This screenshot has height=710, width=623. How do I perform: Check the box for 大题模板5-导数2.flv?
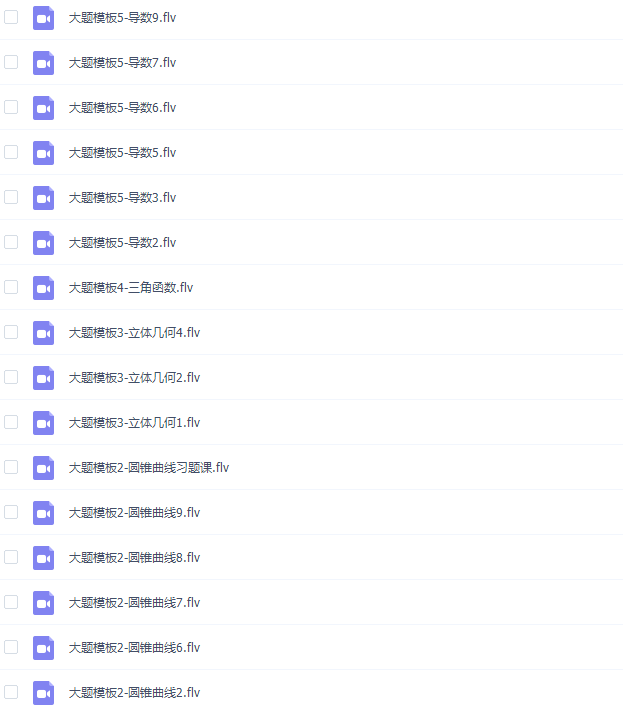tap(11, 242)
